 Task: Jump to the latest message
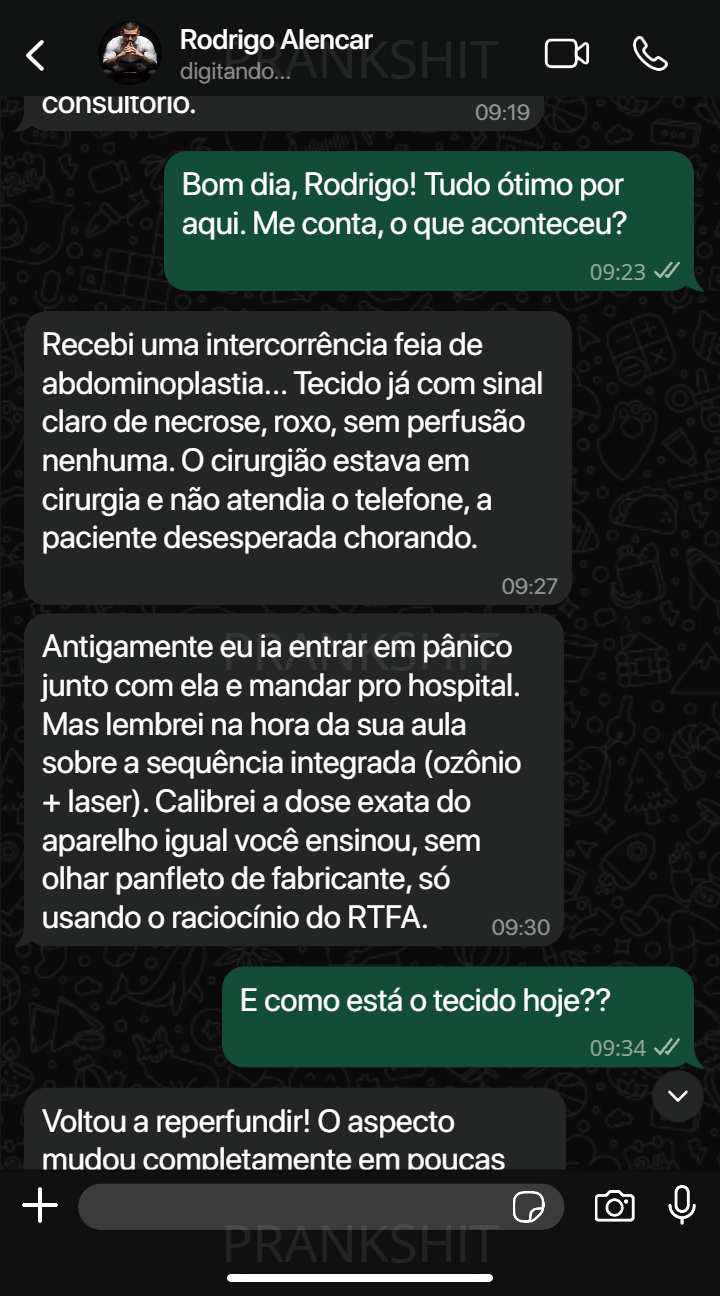[678, 1096]
